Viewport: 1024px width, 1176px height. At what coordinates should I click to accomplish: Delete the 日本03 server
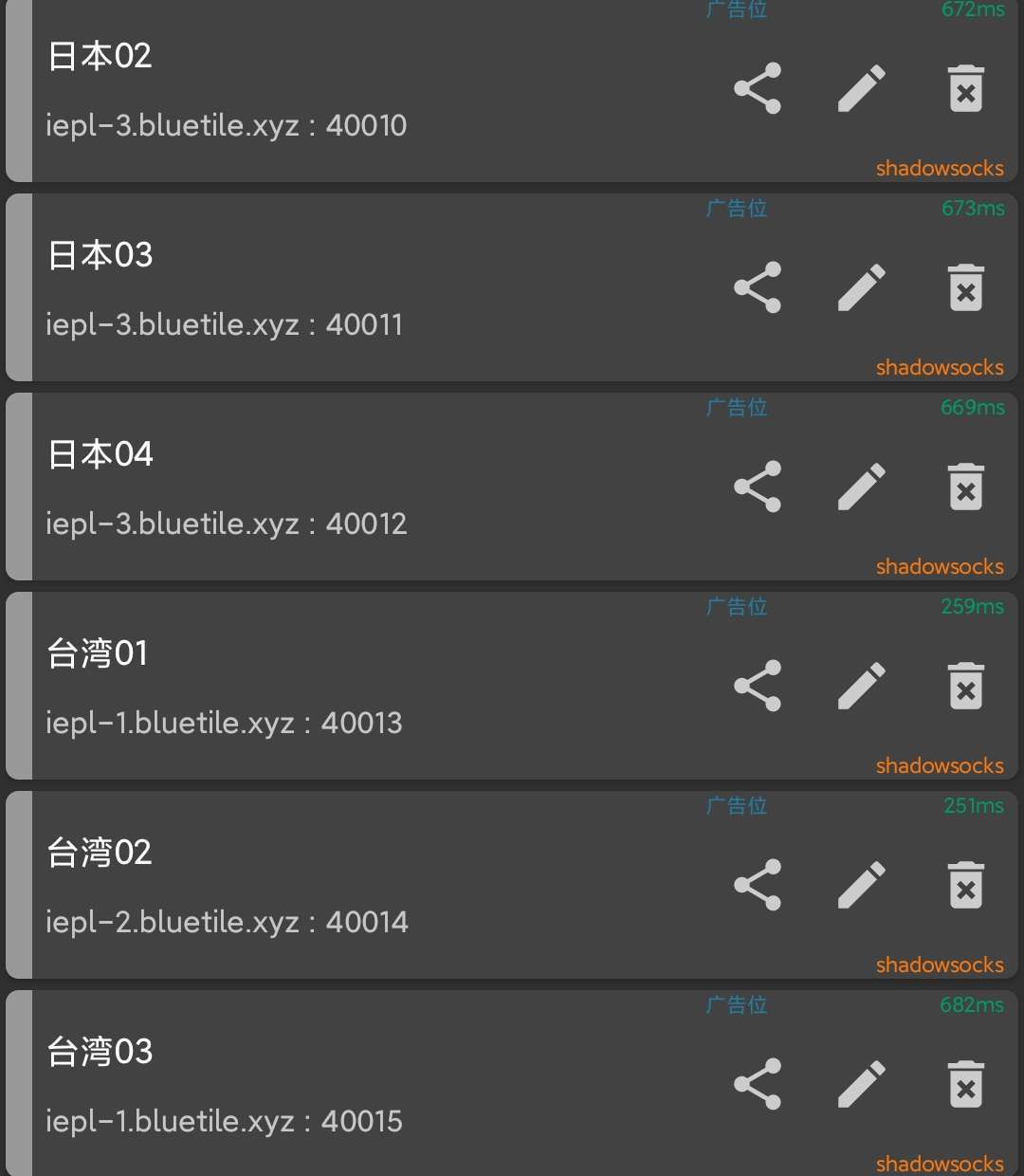coord(966,288)
